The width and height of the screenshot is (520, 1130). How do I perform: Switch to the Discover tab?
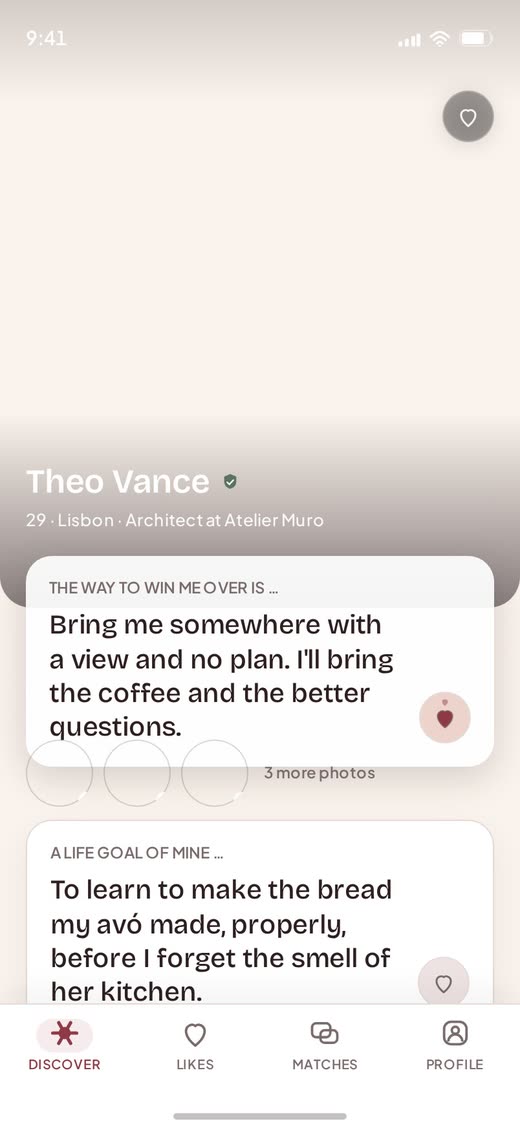(65, 1045)
